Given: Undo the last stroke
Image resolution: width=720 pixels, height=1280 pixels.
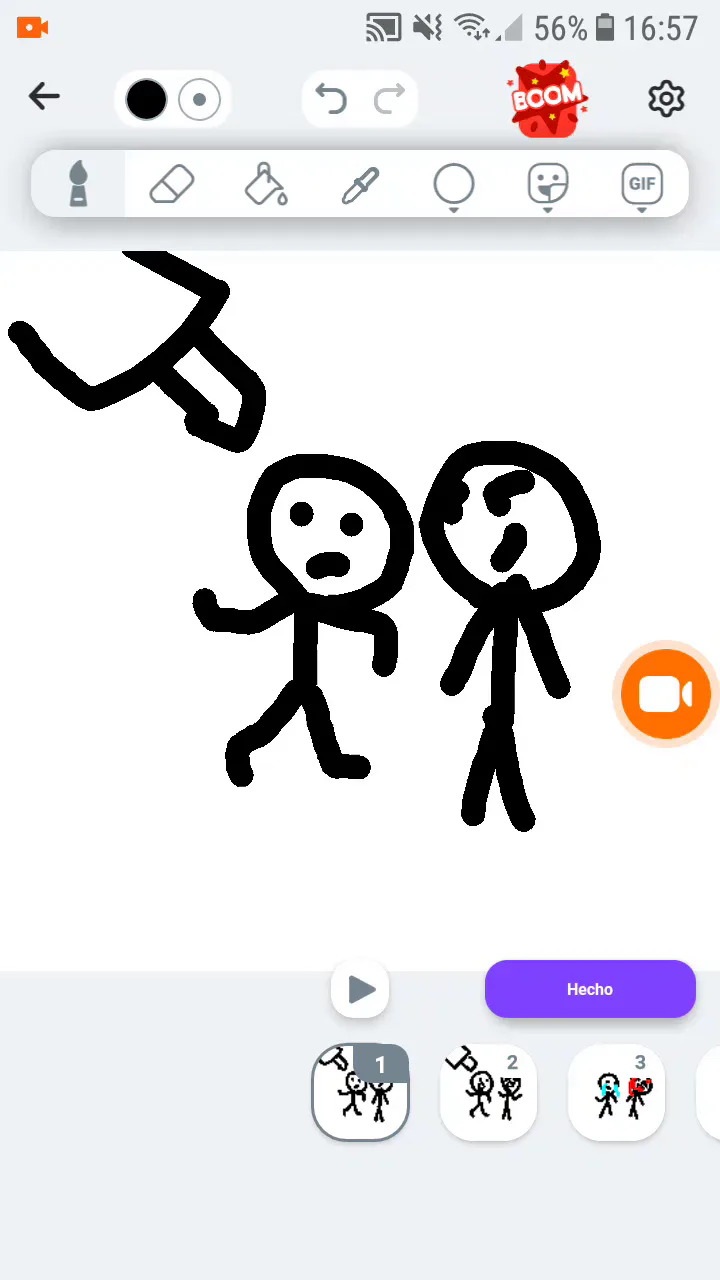Looking at the screenshot, I should [x=331, y=99].
